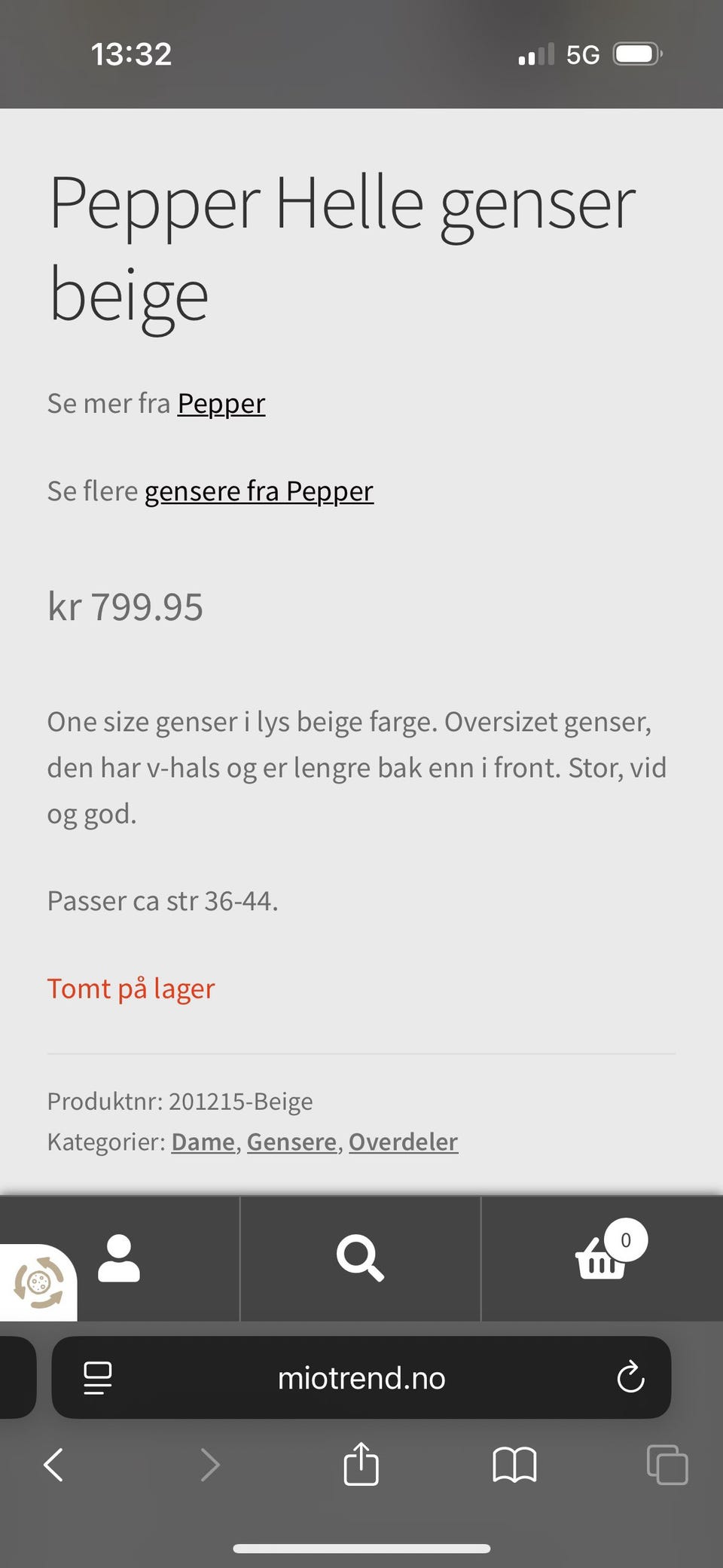Screen dimensions: 723x1568
Task: Reload the current page
Action: [630, 1378]
